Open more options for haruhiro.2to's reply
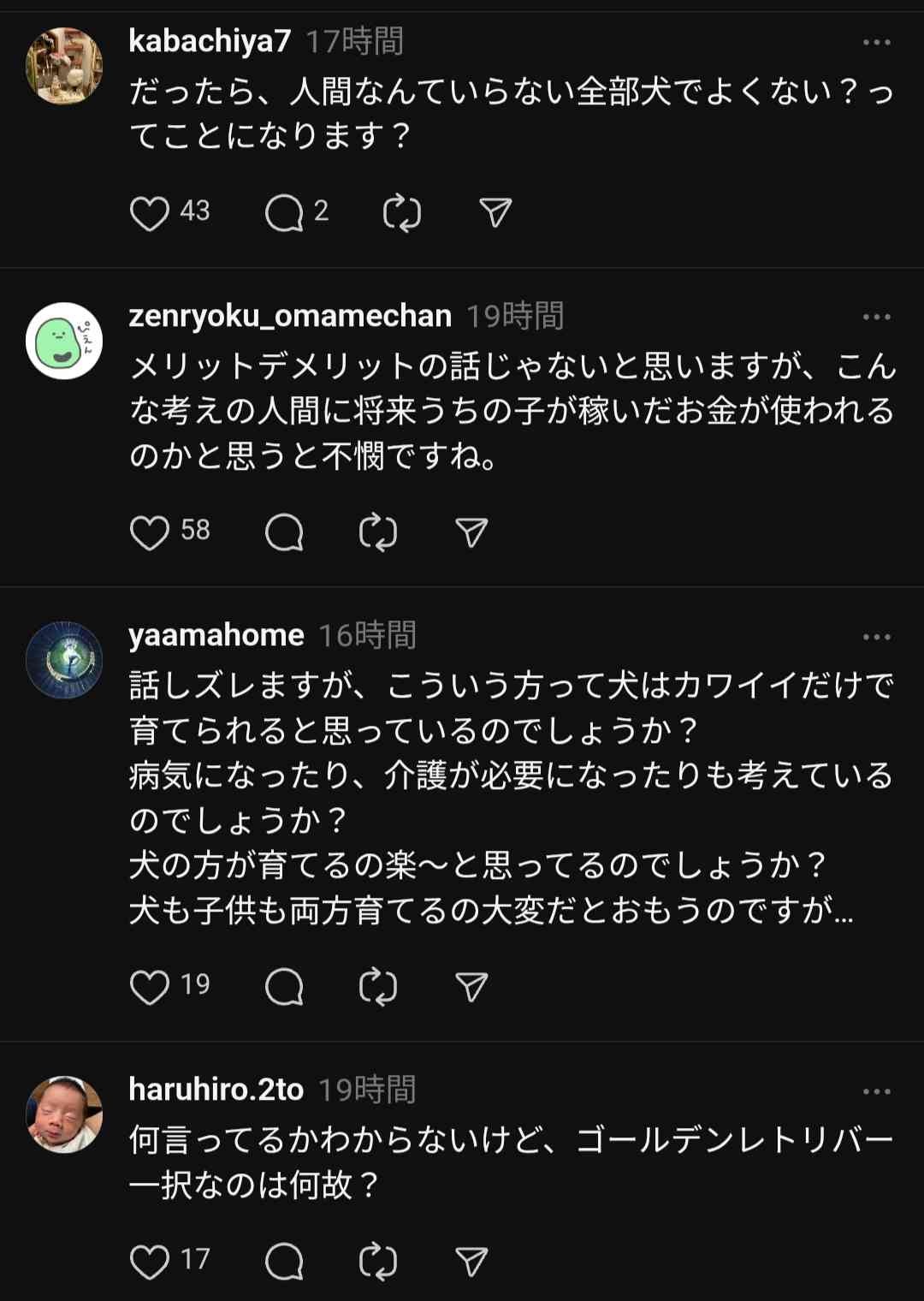This screenshot has height=1301, width=924. (x=876, y=1091)
